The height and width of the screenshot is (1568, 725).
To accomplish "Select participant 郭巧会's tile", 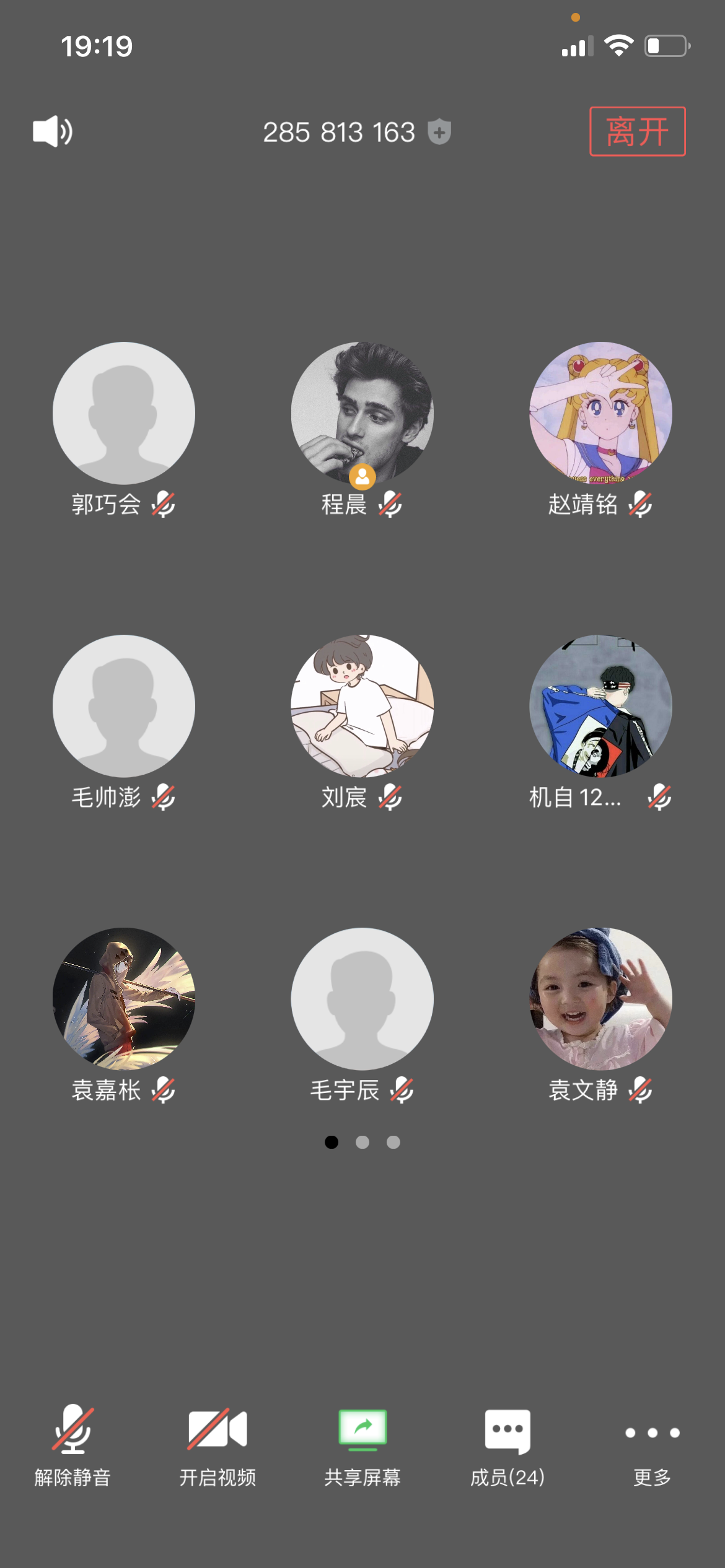I will point(124,413).
